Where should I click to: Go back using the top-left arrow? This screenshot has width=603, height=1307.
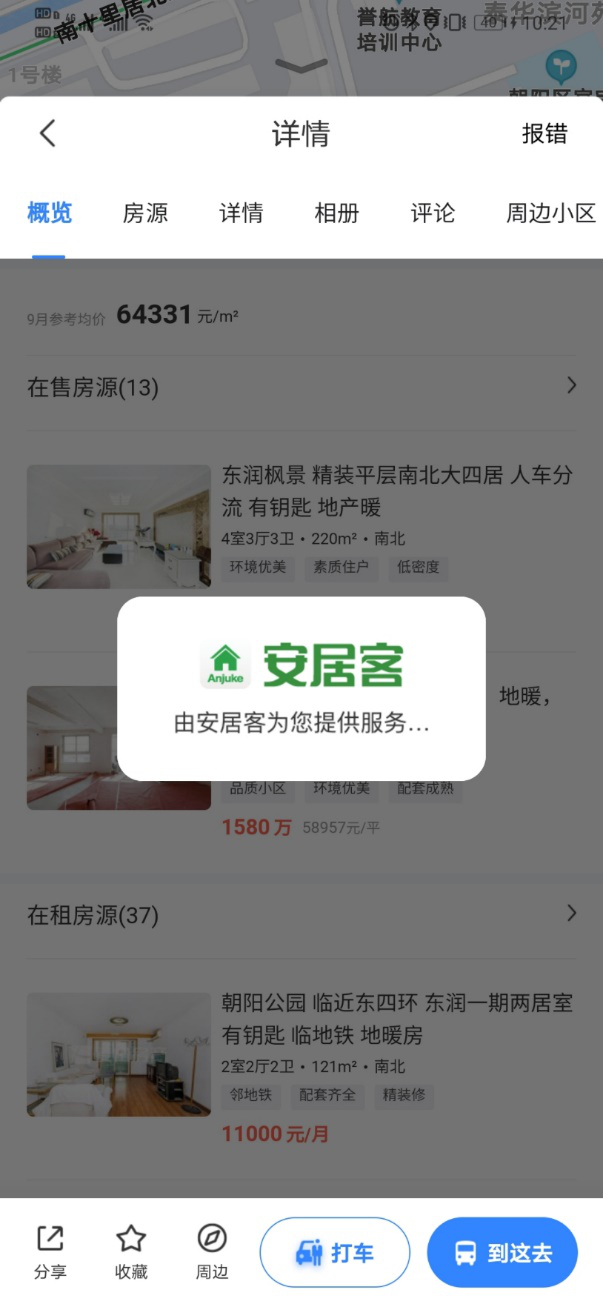pyautogui.click(x=47, y=133)
